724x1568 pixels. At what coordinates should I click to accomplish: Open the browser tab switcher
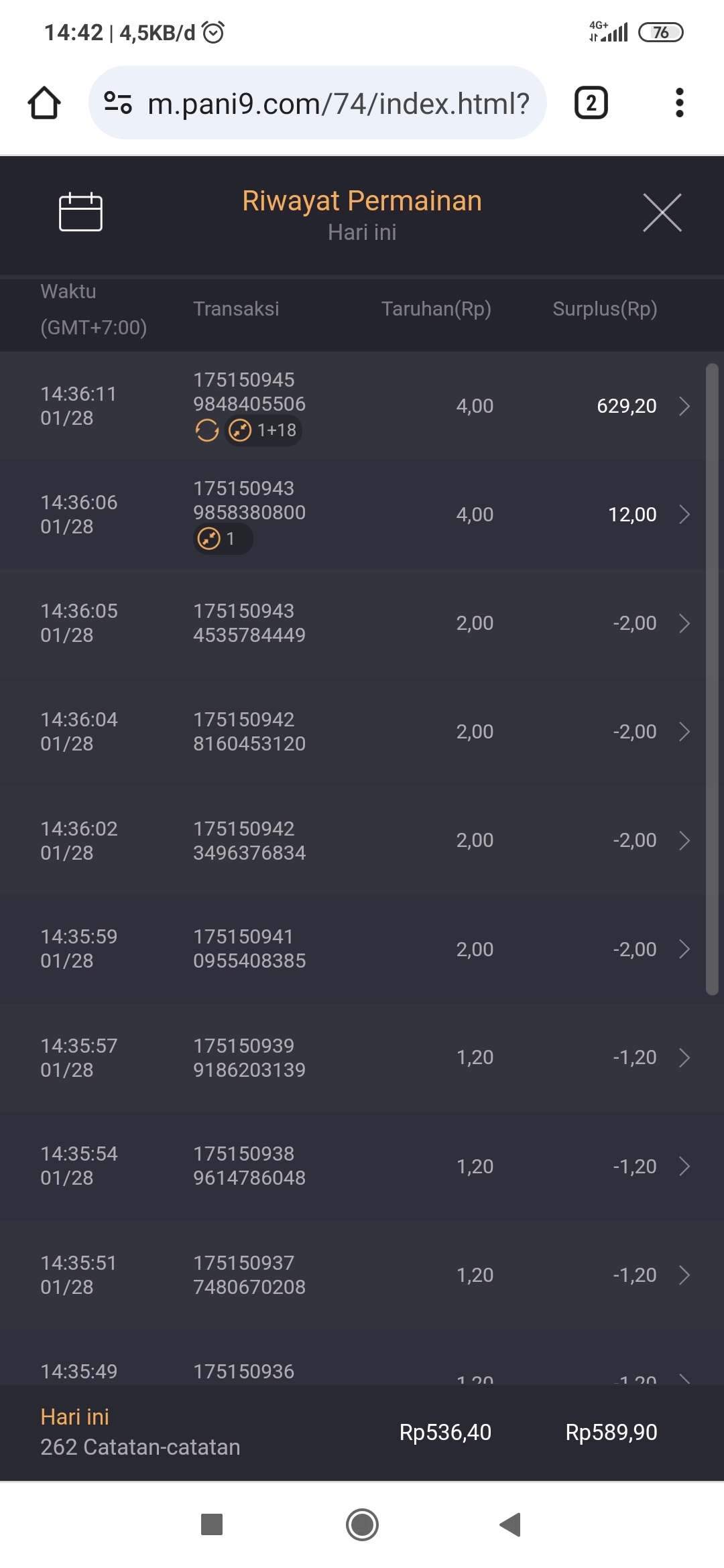point(591,103)
